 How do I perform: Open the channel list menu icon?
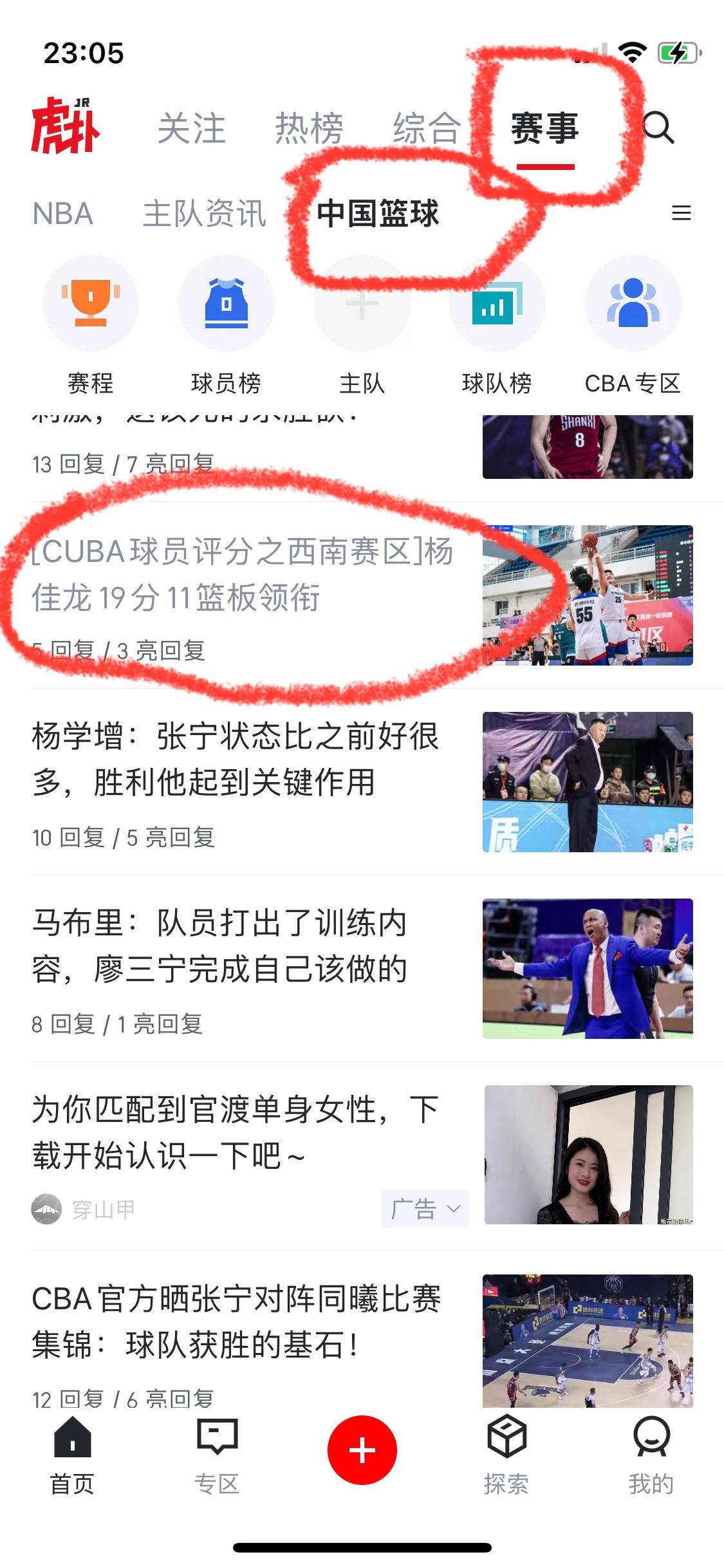coord(681,213)
